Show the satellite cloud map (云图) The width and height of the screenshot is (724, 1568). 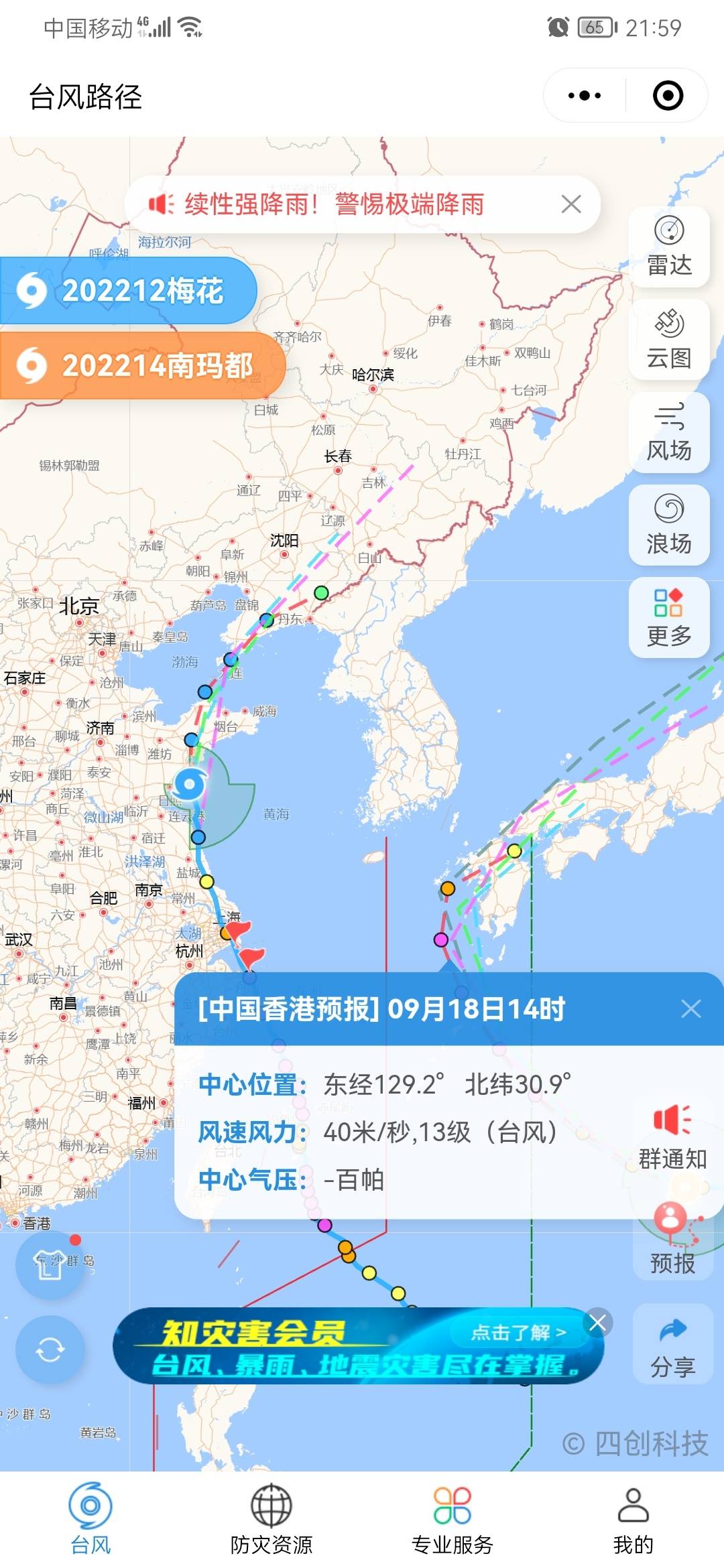pyautogui.click(x=669, y=340)
